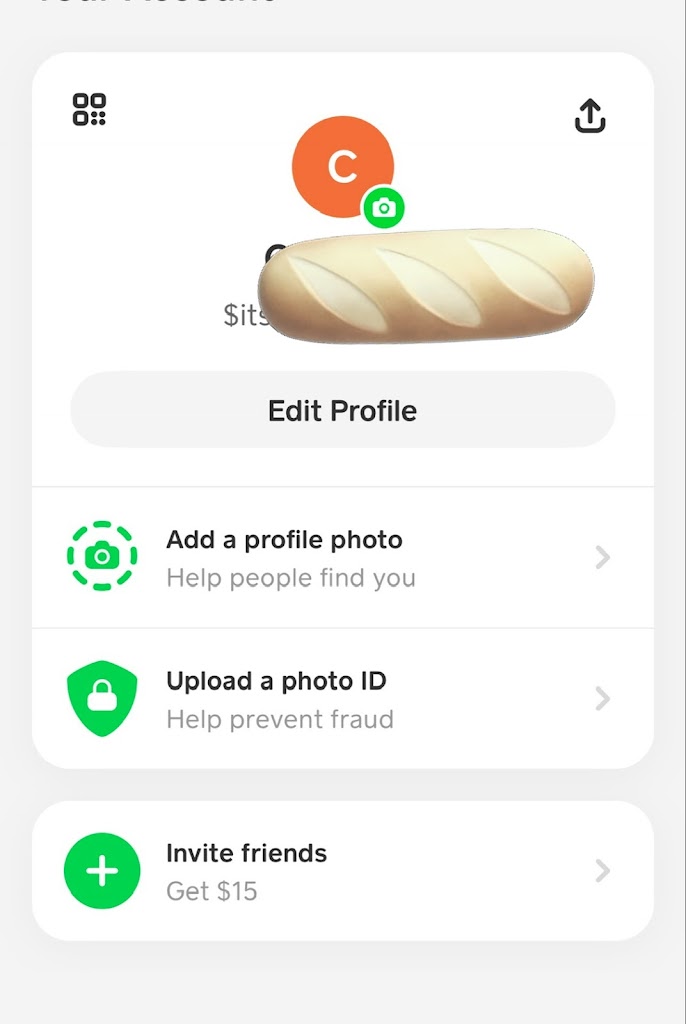The image size is (686, 1024).
Task: Share your profile with the share icon
Action: [590, 116]
